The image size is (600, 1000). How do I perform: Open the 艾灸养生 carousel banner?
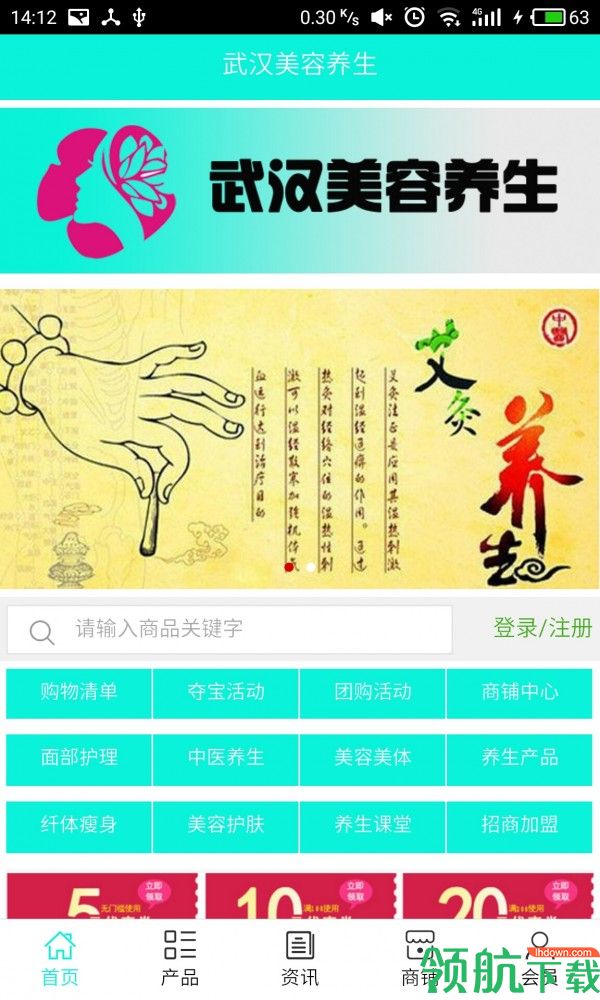pos(300,439)
